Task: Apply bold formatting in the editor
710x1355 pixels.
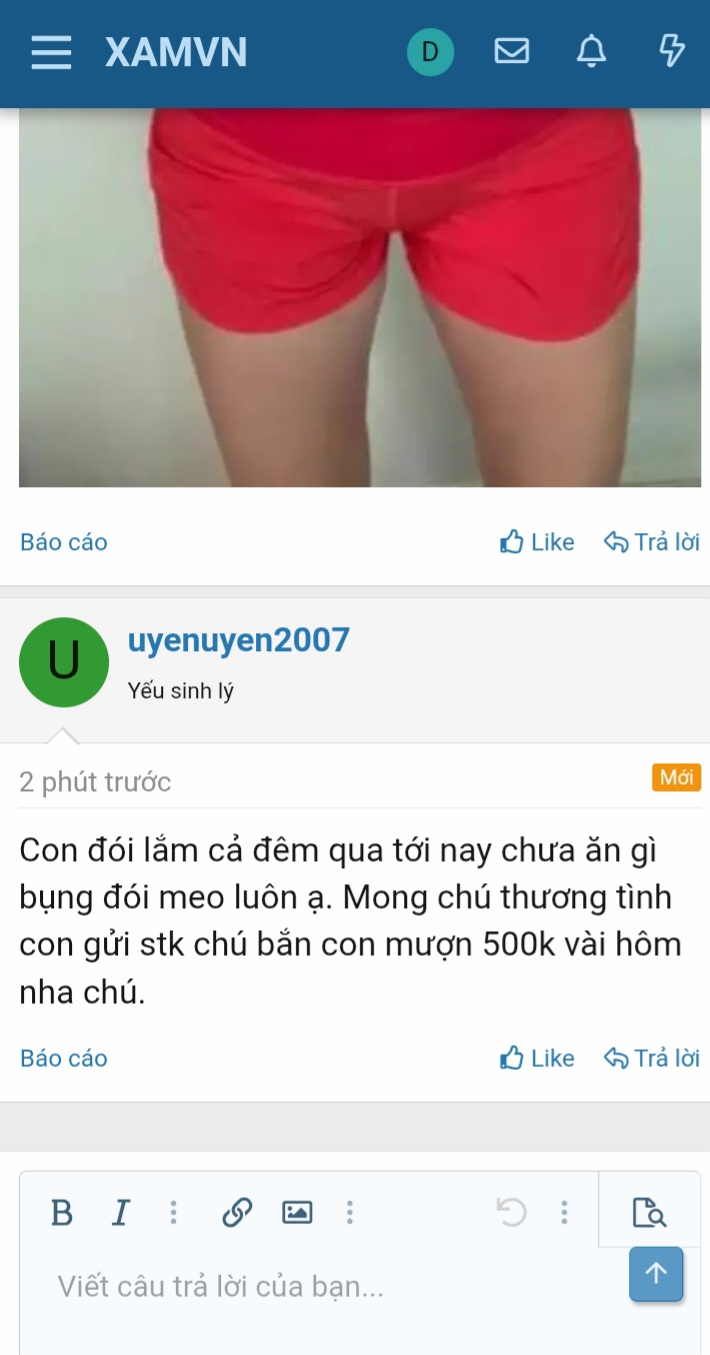Action: pyautogui.click(x=62, y=1213)
